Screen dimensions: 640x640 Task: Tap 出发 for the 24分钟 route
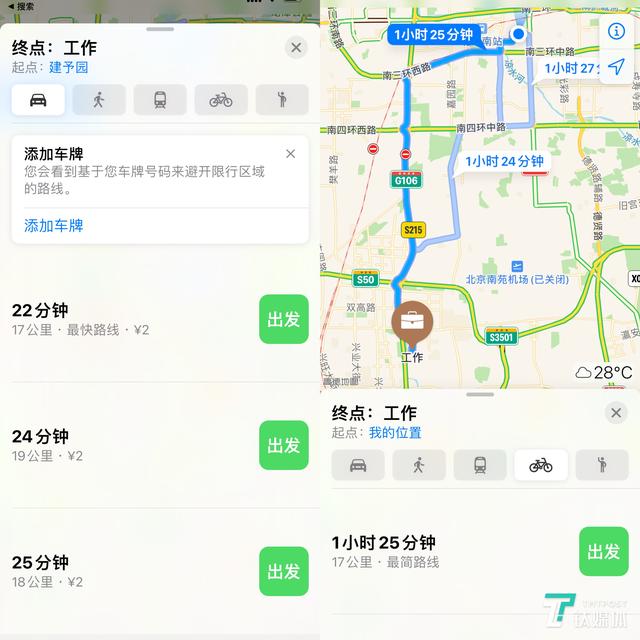(x=284, y=445)
